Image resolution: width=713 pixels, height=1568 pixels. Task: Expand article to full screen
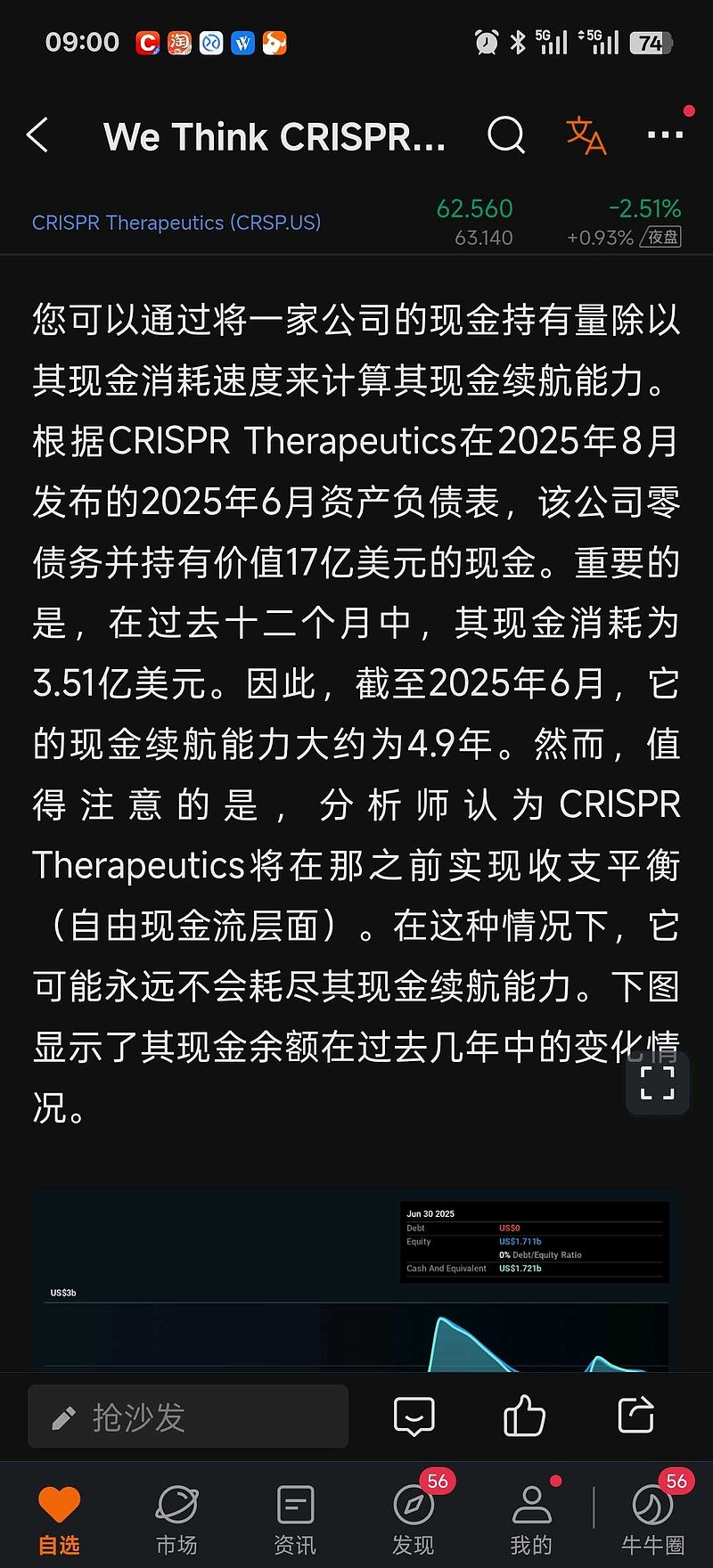click(658, 1082)
